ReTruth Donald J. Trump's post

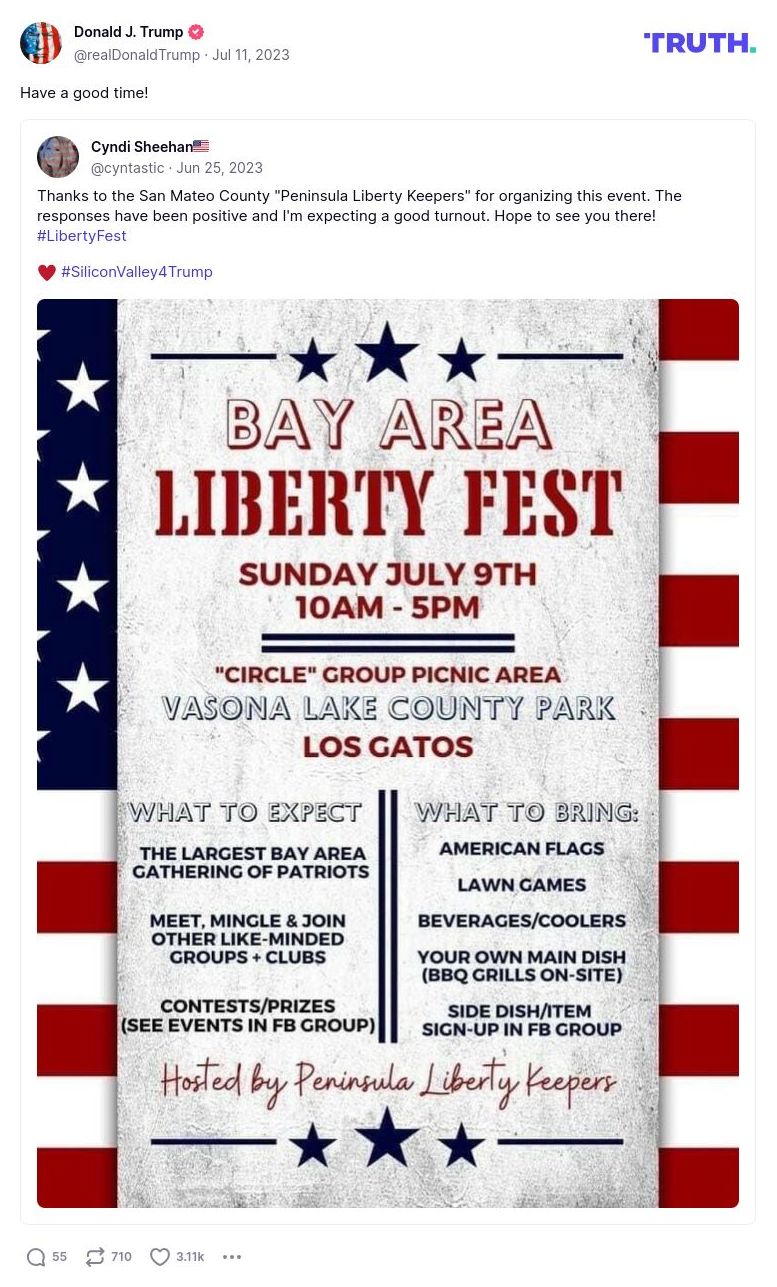tap(95, 1257)
